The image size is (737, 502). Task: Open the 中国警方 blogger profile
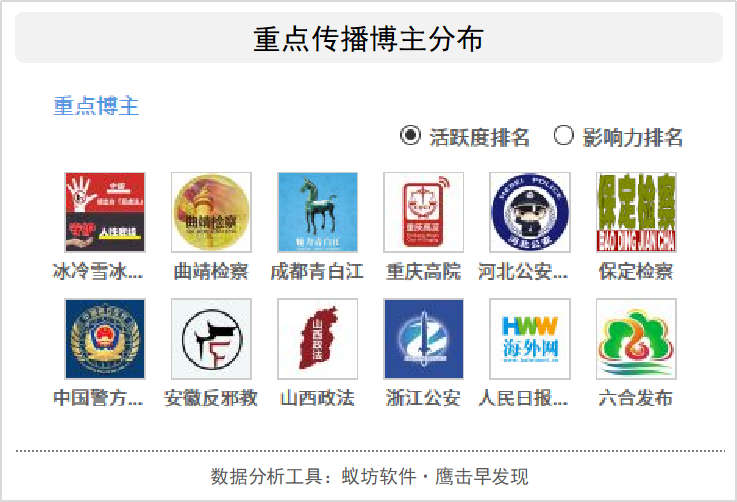tap(105, 339)
